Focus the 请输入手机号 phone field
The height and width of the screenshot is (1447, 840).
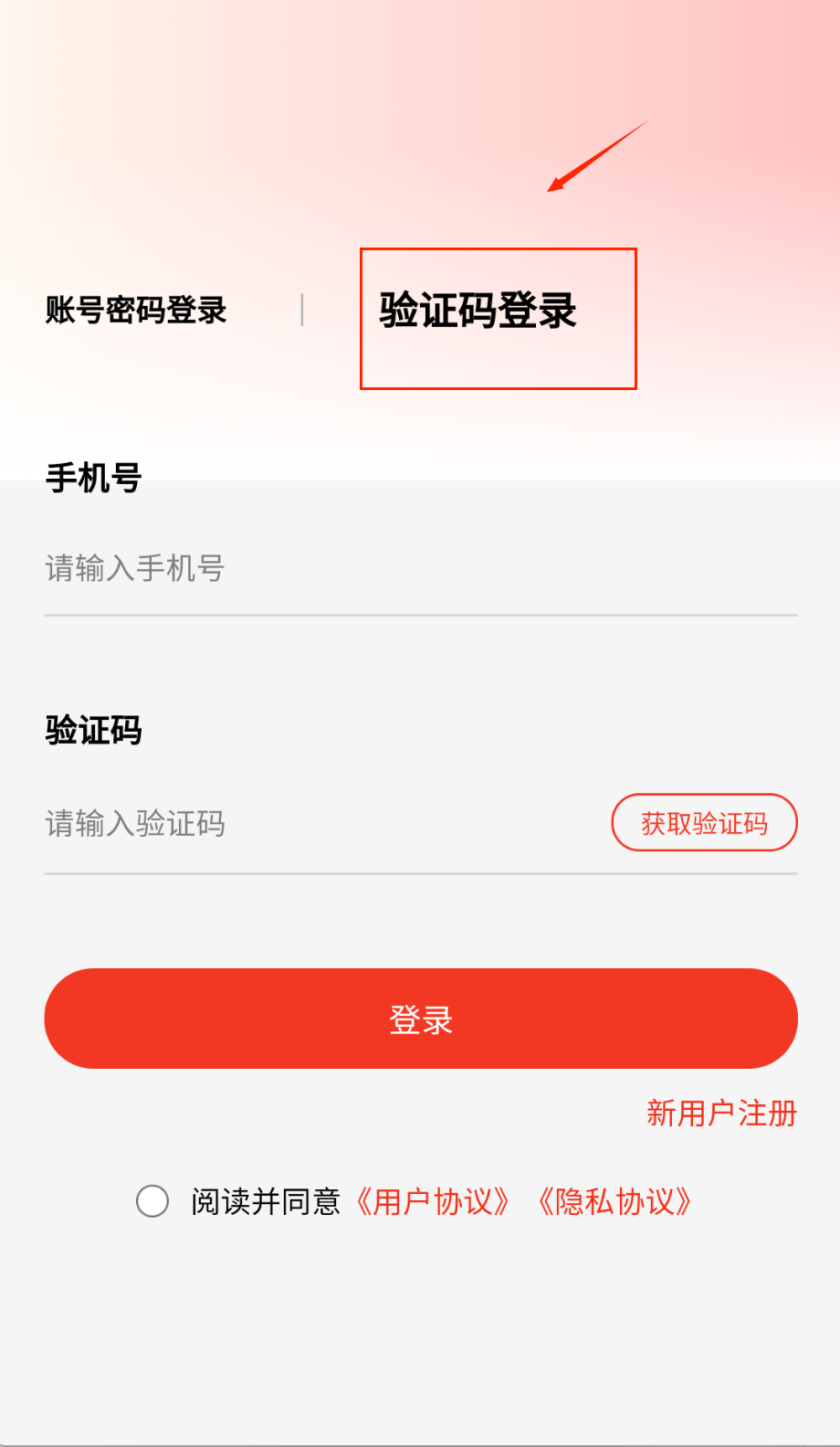[x=420, y=568]
